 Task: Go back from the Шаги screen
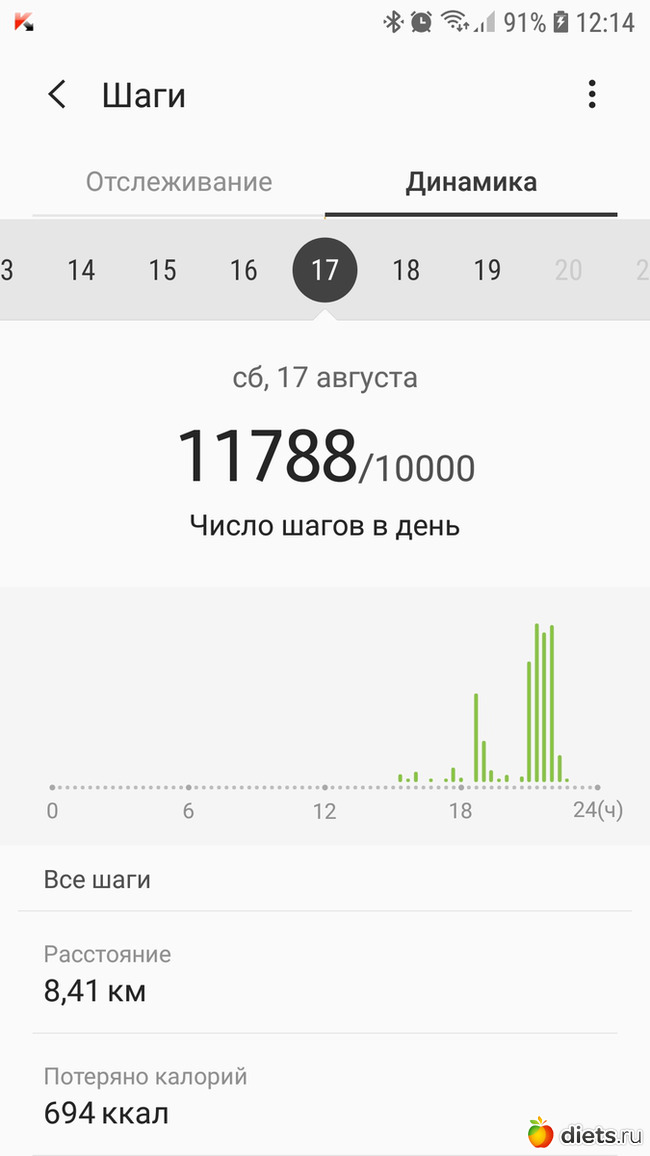coord(57,95)
